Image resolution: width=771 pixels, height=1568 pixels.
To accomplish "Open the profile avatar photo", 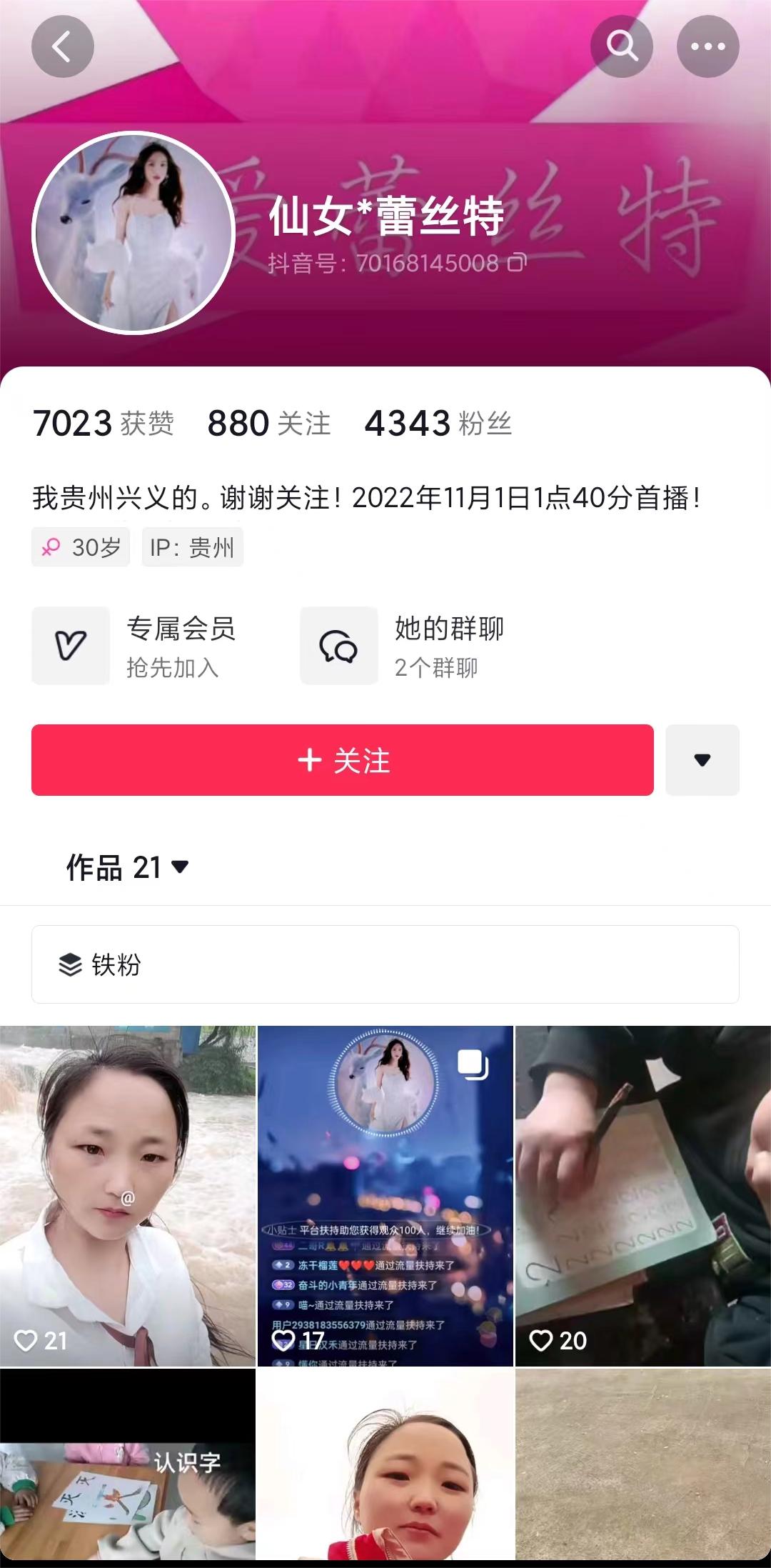I will [x=134, y=233].
